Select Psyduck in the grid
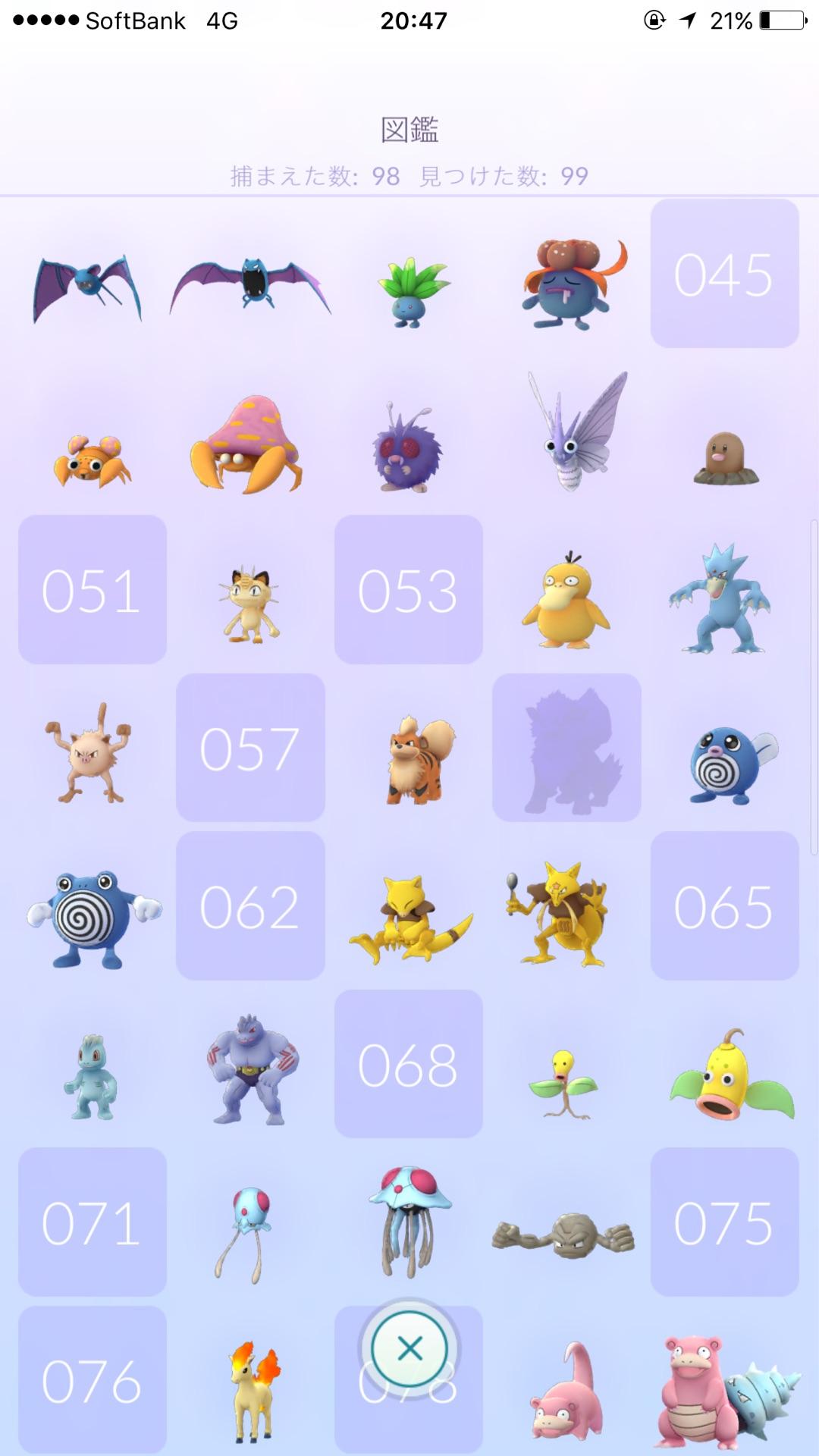Image resolution: width=819 pixels, height=1456 pixels. coord(565,602)
